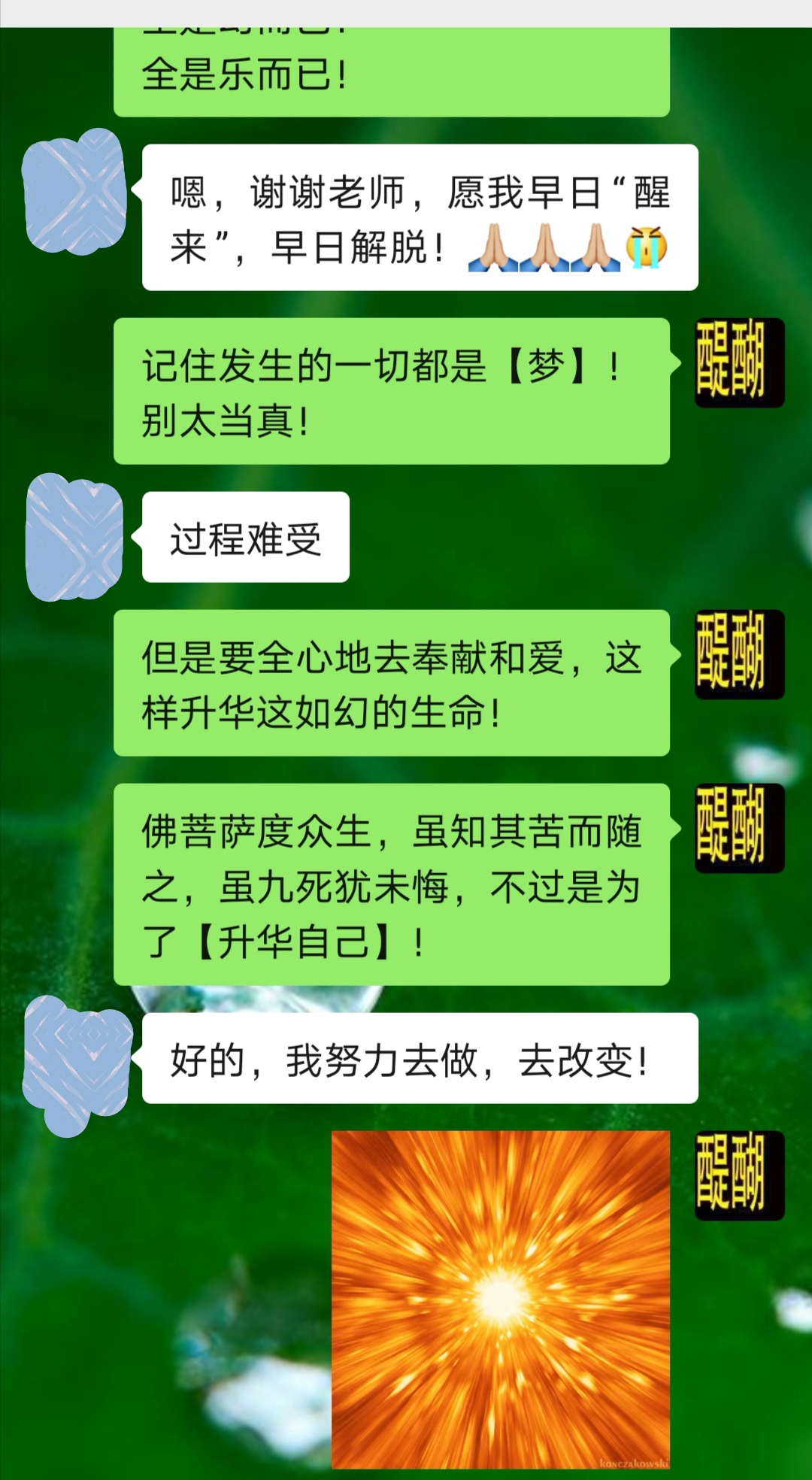Open 醍醐's profile from the image message avatar
The width and height of the screenshot is (812, 1480).
click(739, 1175)
